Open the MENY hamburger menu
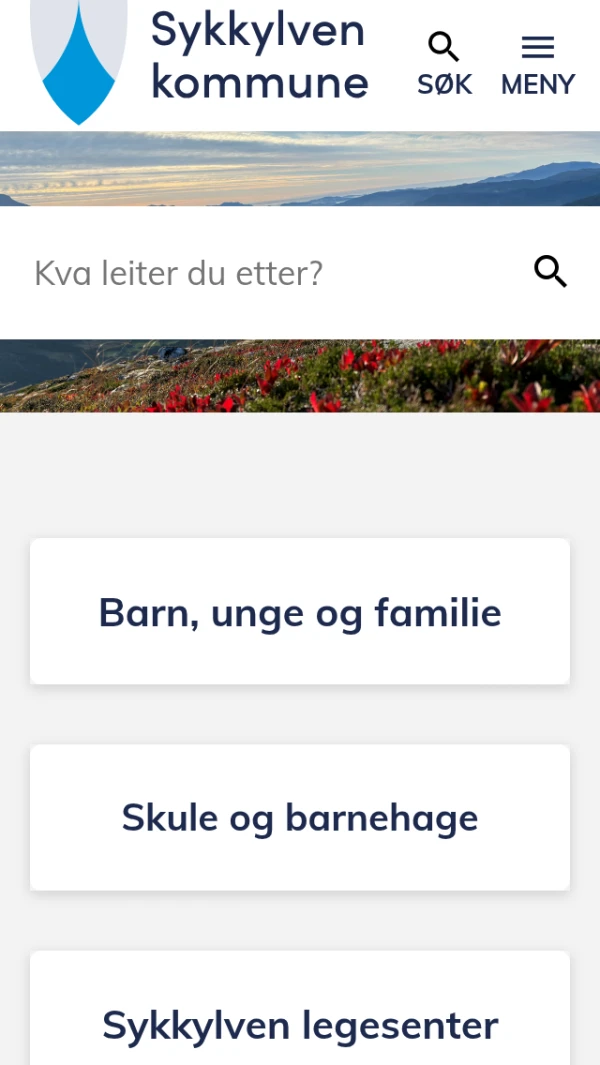Image resolution: width=600 pixels, height=1065 pixels. (537, 63)
